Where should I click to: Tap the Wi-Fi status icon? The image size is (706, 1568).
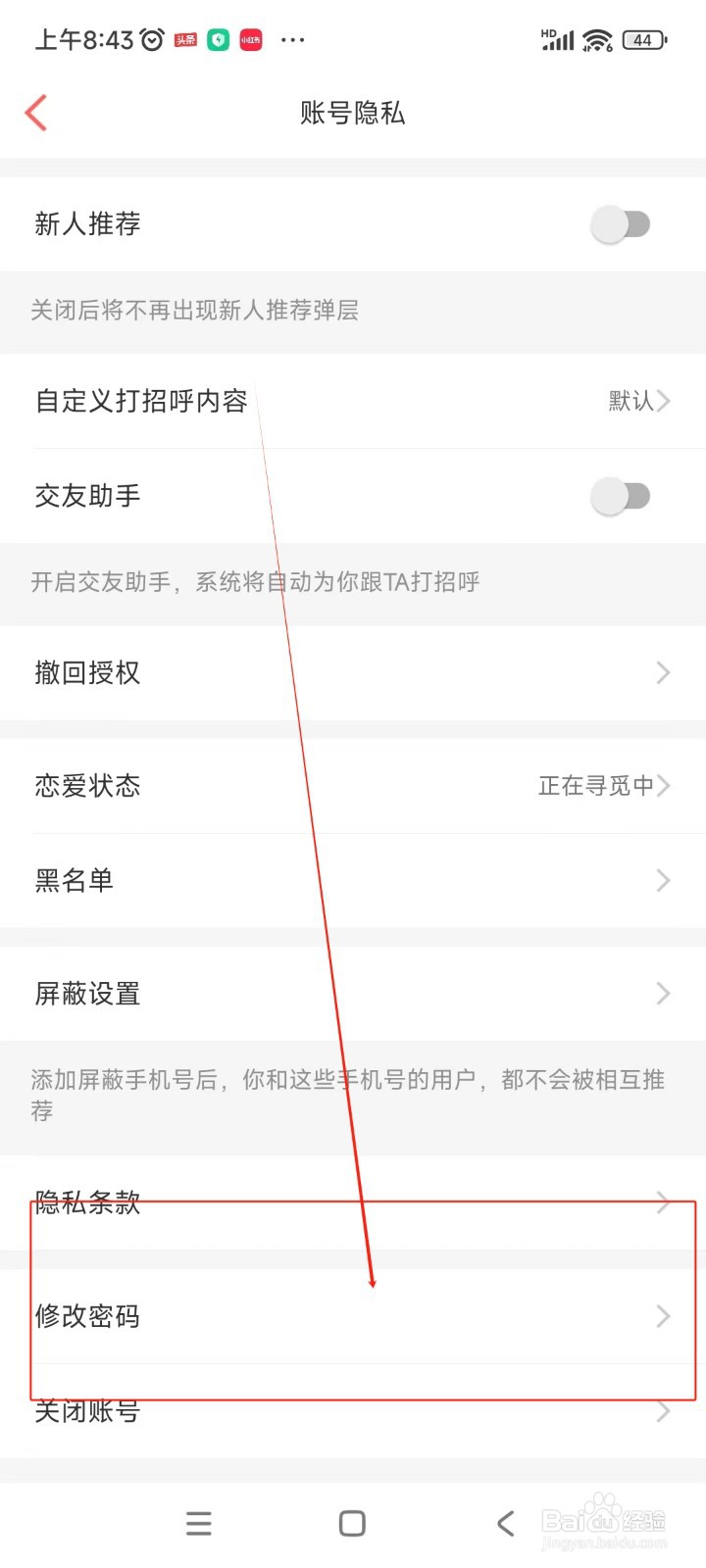click(x=598, y=39)
